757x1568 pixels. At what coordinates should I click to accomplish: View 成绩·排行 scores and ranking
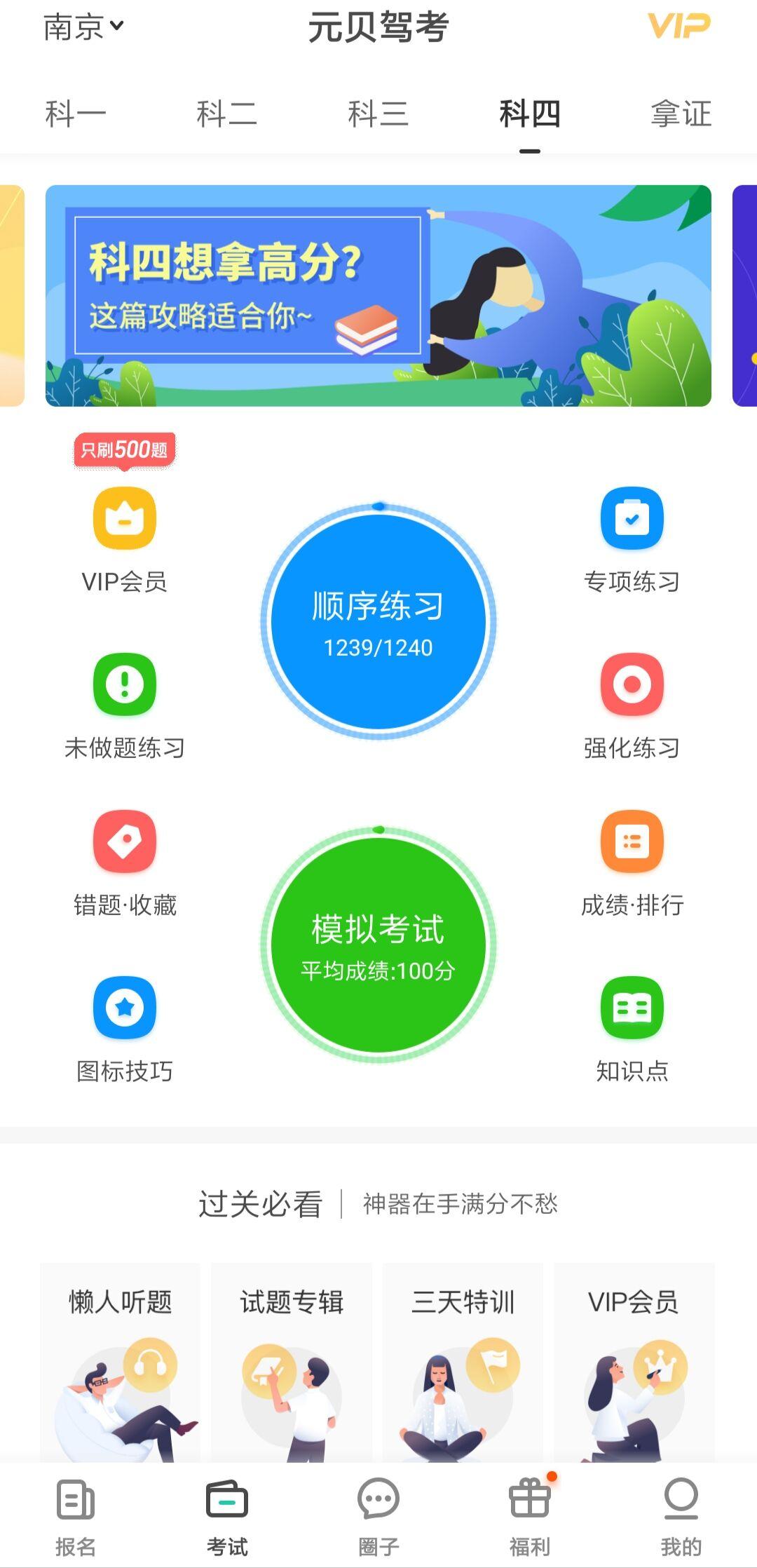pyautogui.click(x=632, y=864)
